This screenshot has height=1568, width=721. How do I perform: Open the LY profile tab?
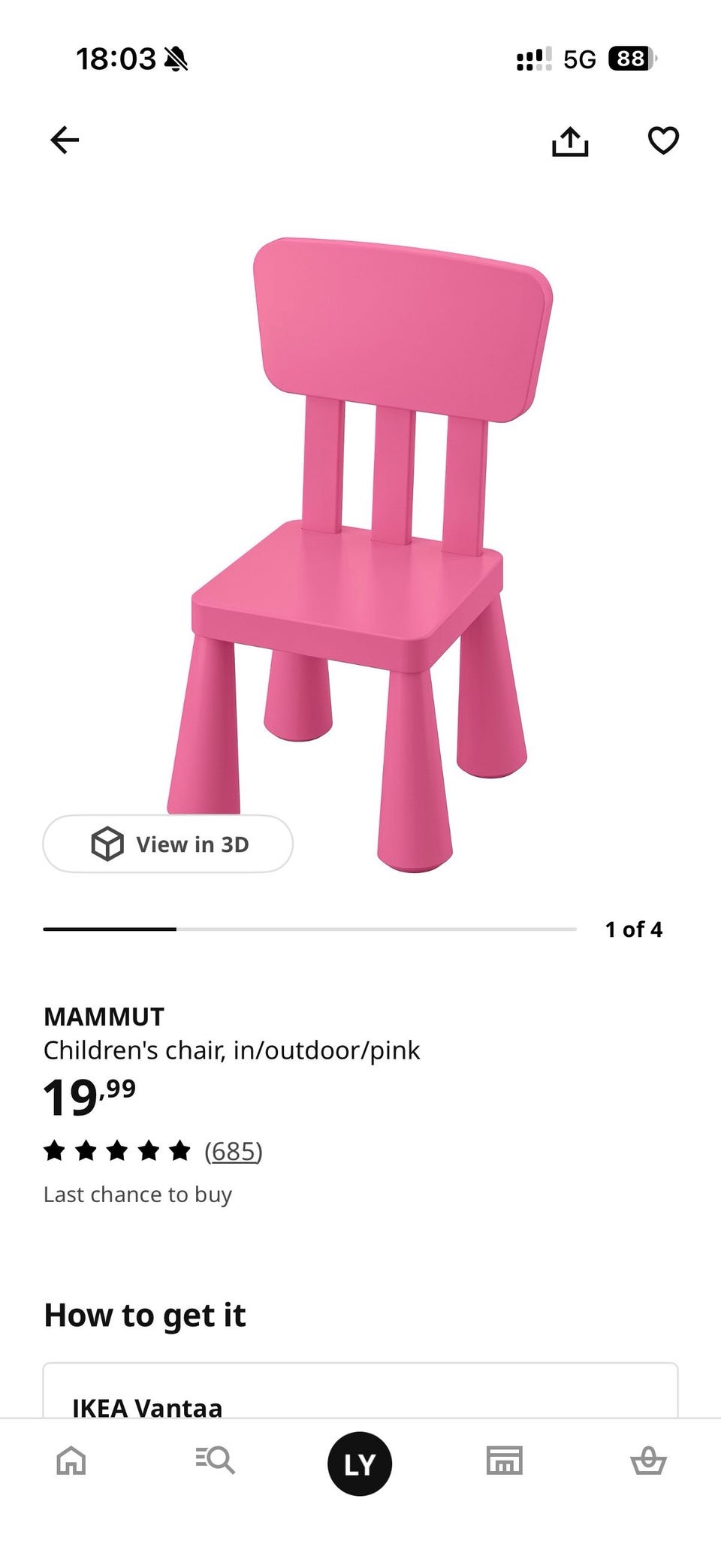(360, 1464)
